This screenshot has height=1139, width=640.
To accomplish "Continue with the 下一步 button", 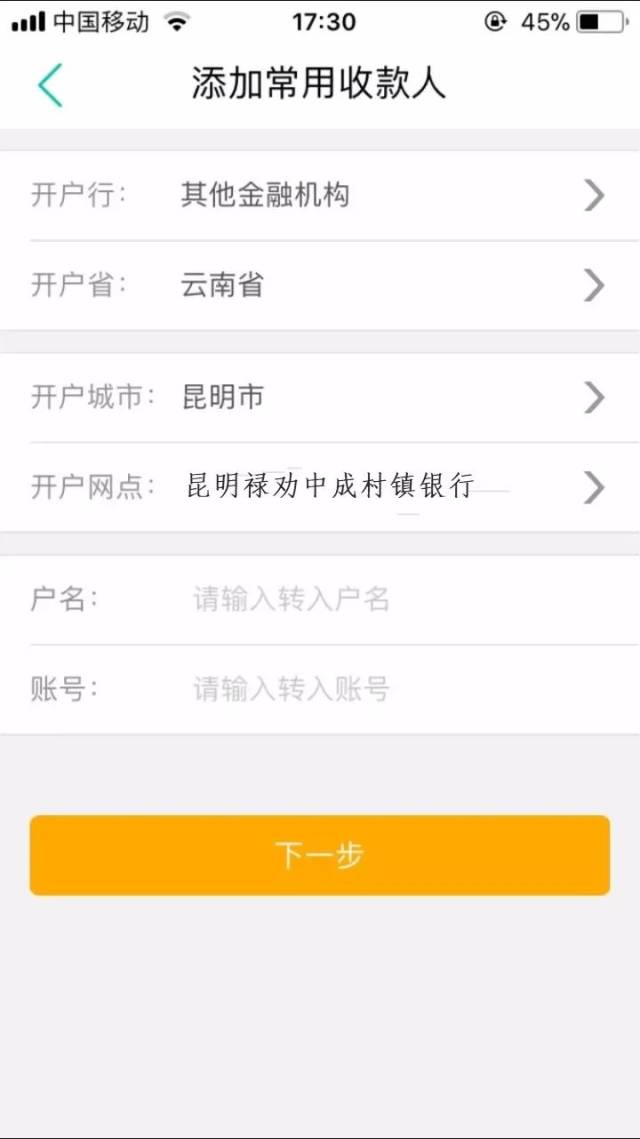I will click(320, 855).
